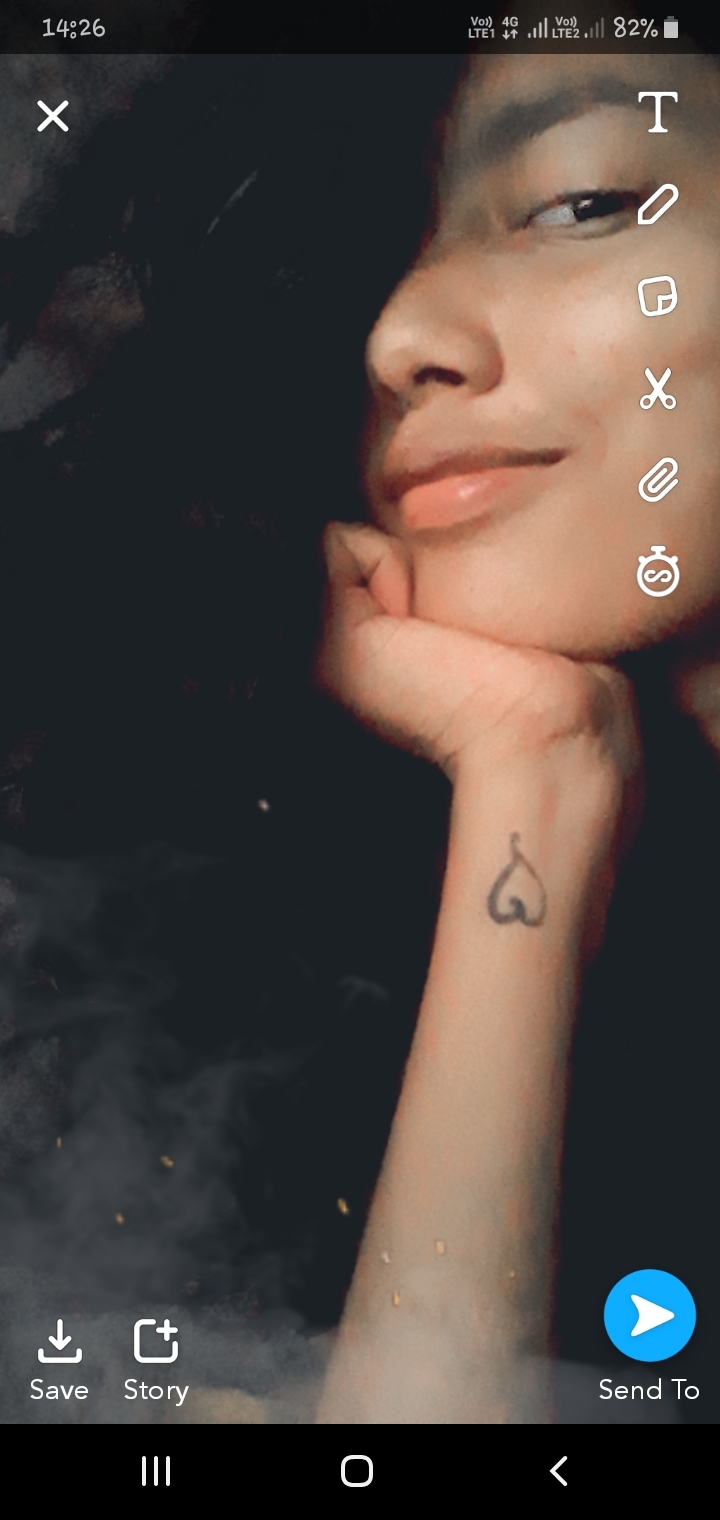Select the scissors cutout tool
Viewport: 720px width, 1520px height.
[x=658, y=389]
